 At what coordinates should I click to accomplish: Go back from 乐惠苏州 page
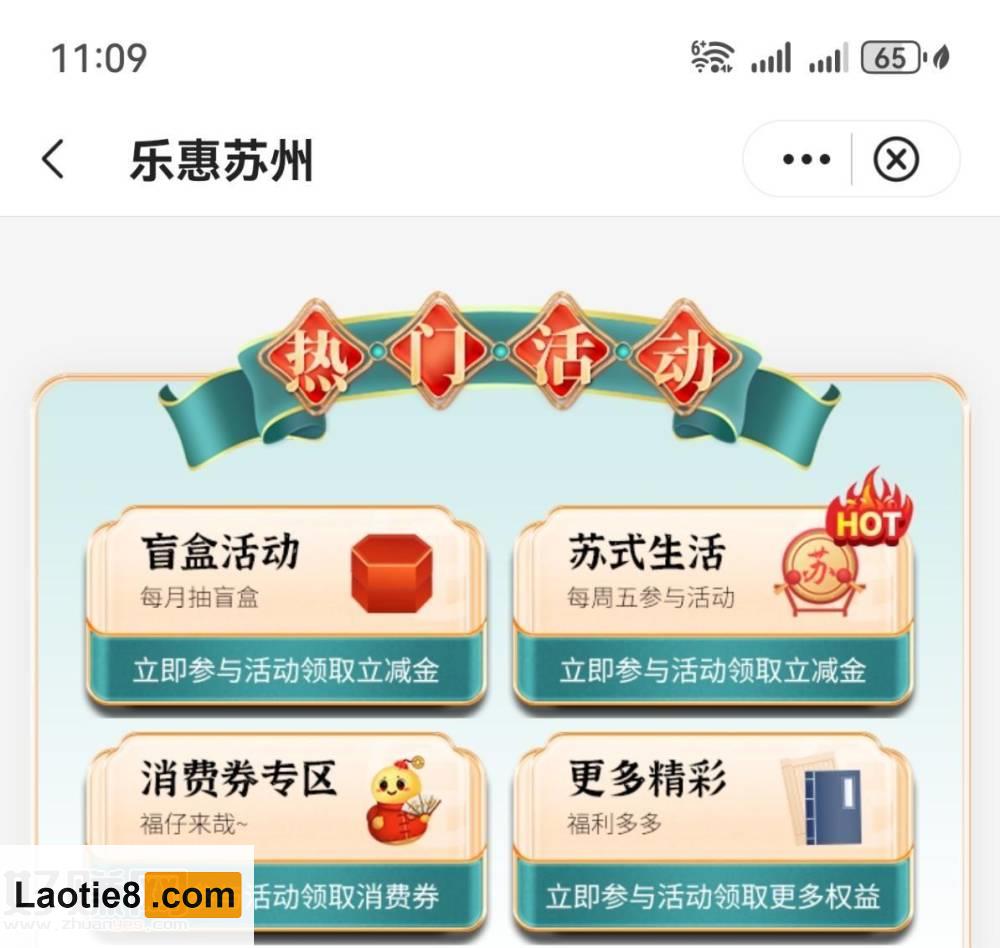click(53, 160)
